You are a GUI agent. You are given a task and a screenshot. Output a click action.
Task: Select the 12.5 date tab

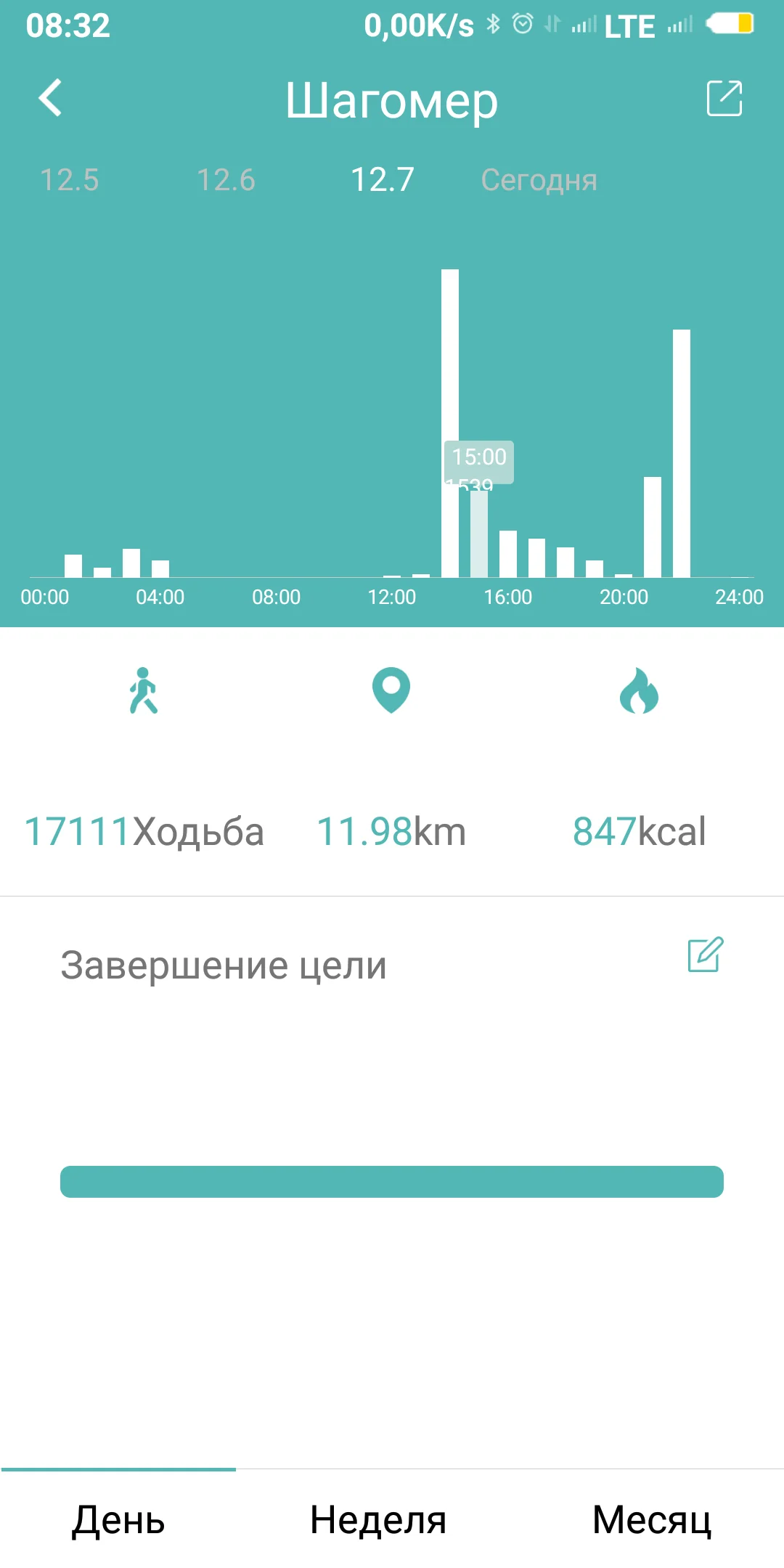tap(69, 179)
